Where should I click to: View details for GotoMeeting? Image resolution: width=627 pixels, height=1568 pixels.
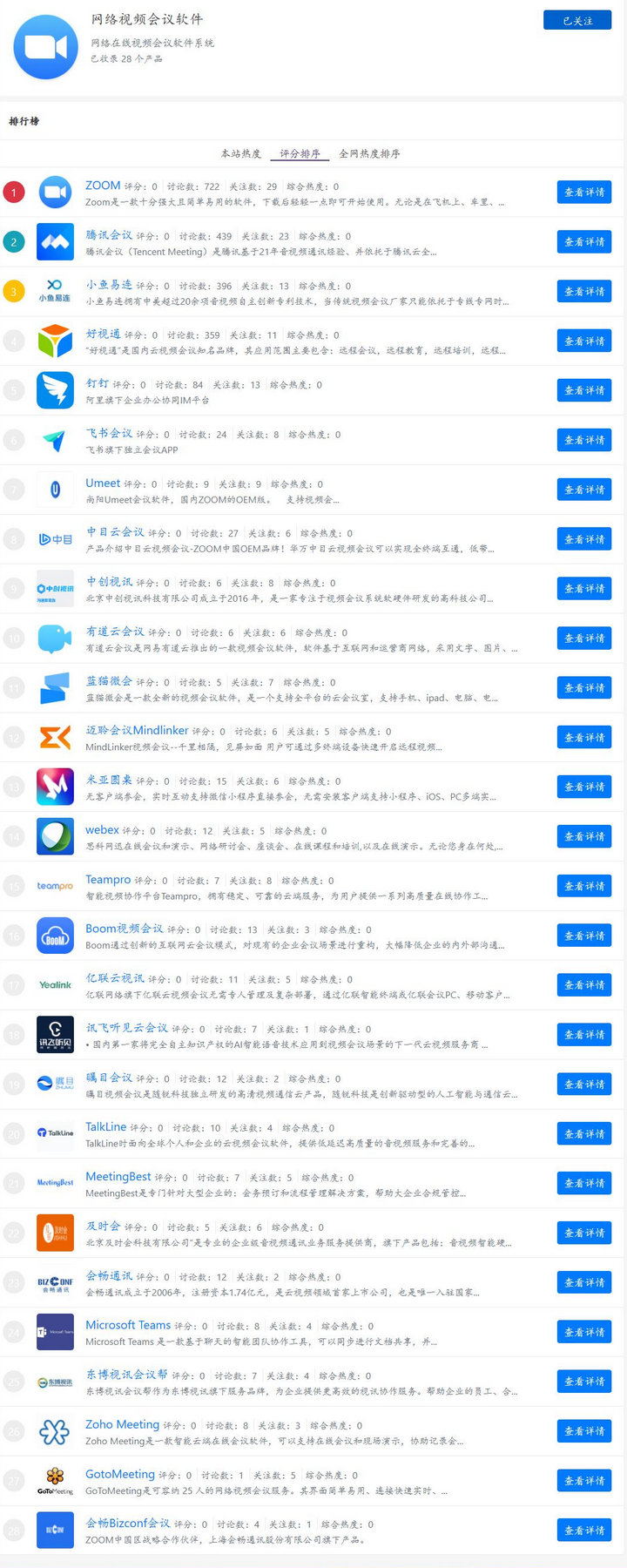583,1481
